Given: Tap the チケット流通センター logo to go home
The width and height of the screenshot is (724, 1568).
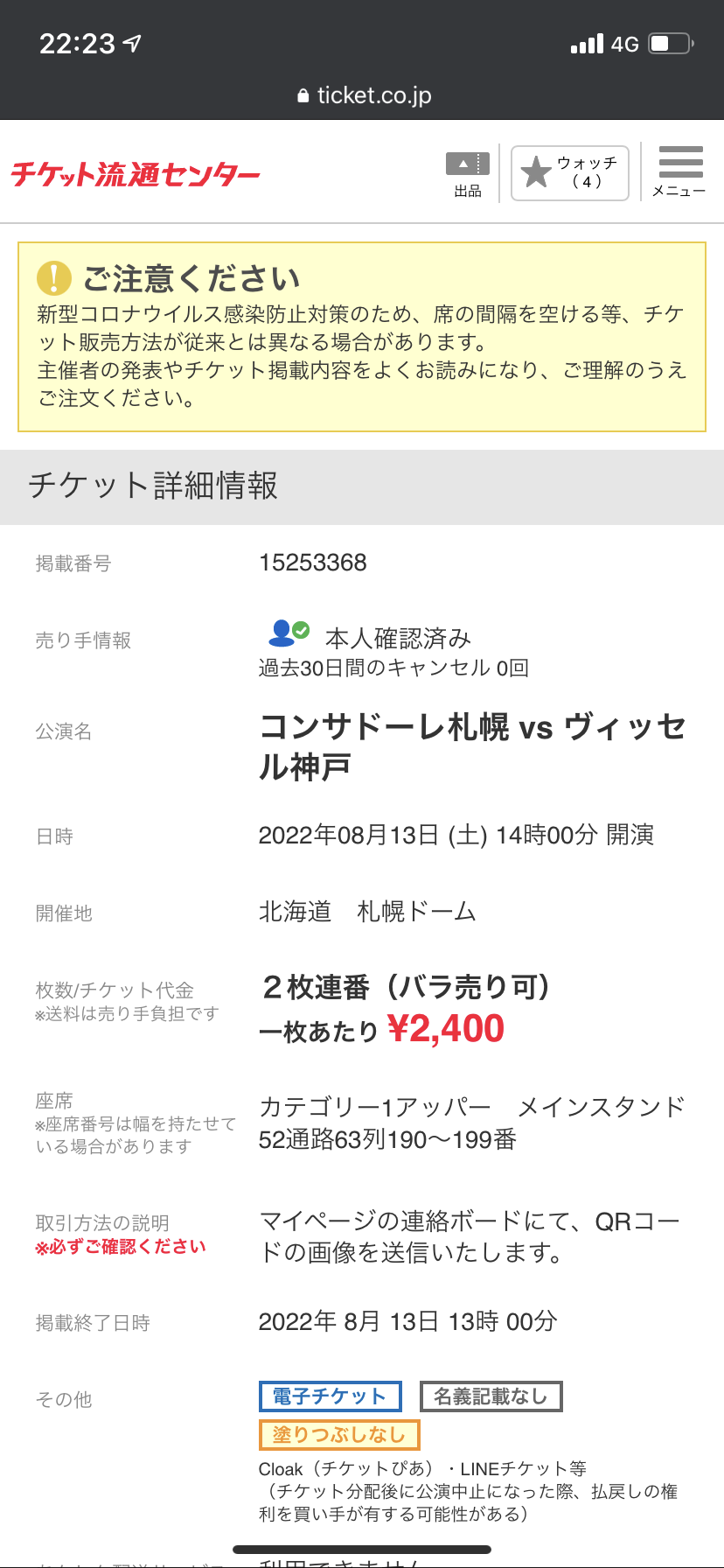Looking at the screenshot, I should 136,174.
